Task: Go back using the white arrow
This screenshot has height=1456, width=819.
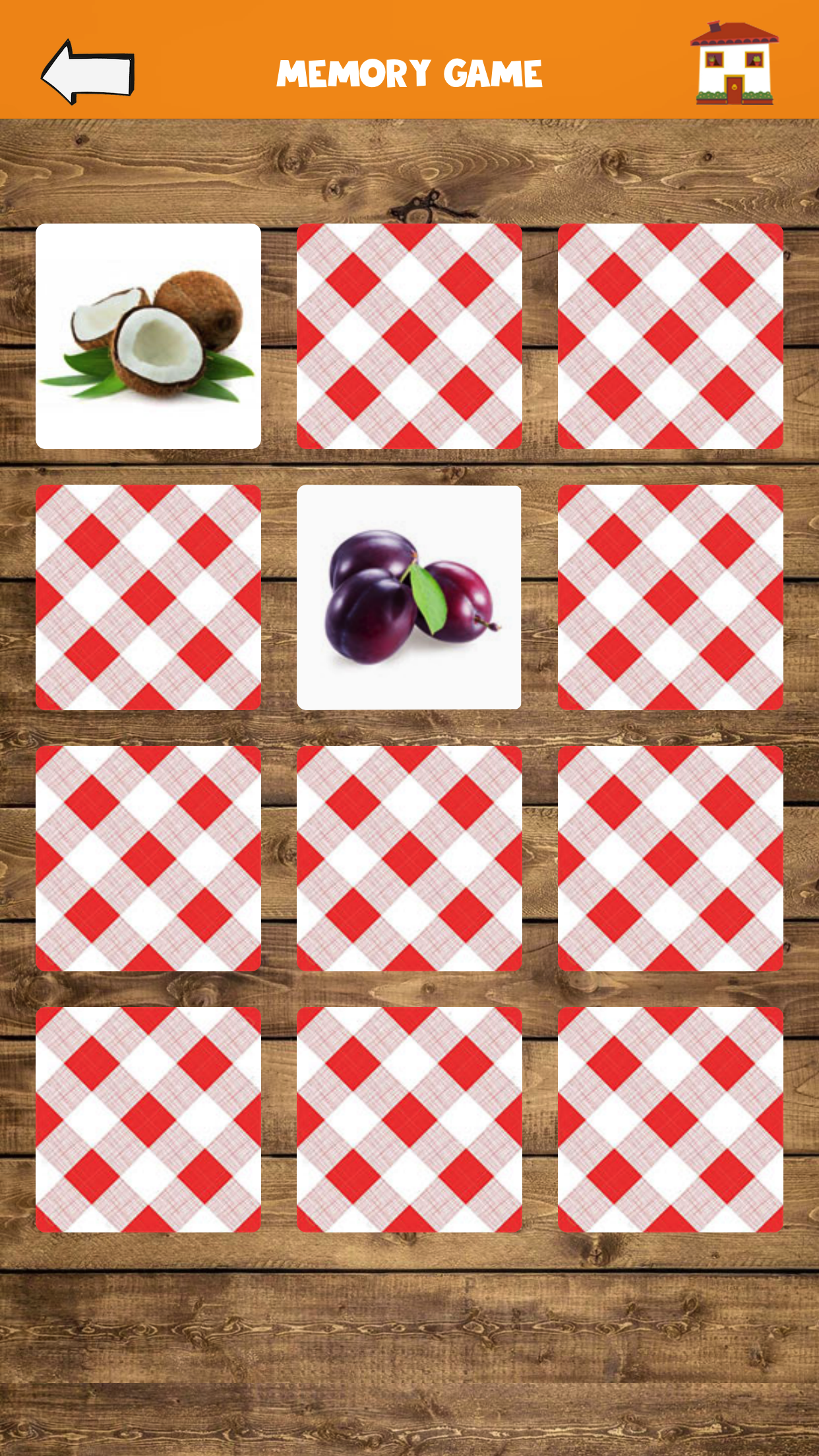Action: [x=88, y=73]
